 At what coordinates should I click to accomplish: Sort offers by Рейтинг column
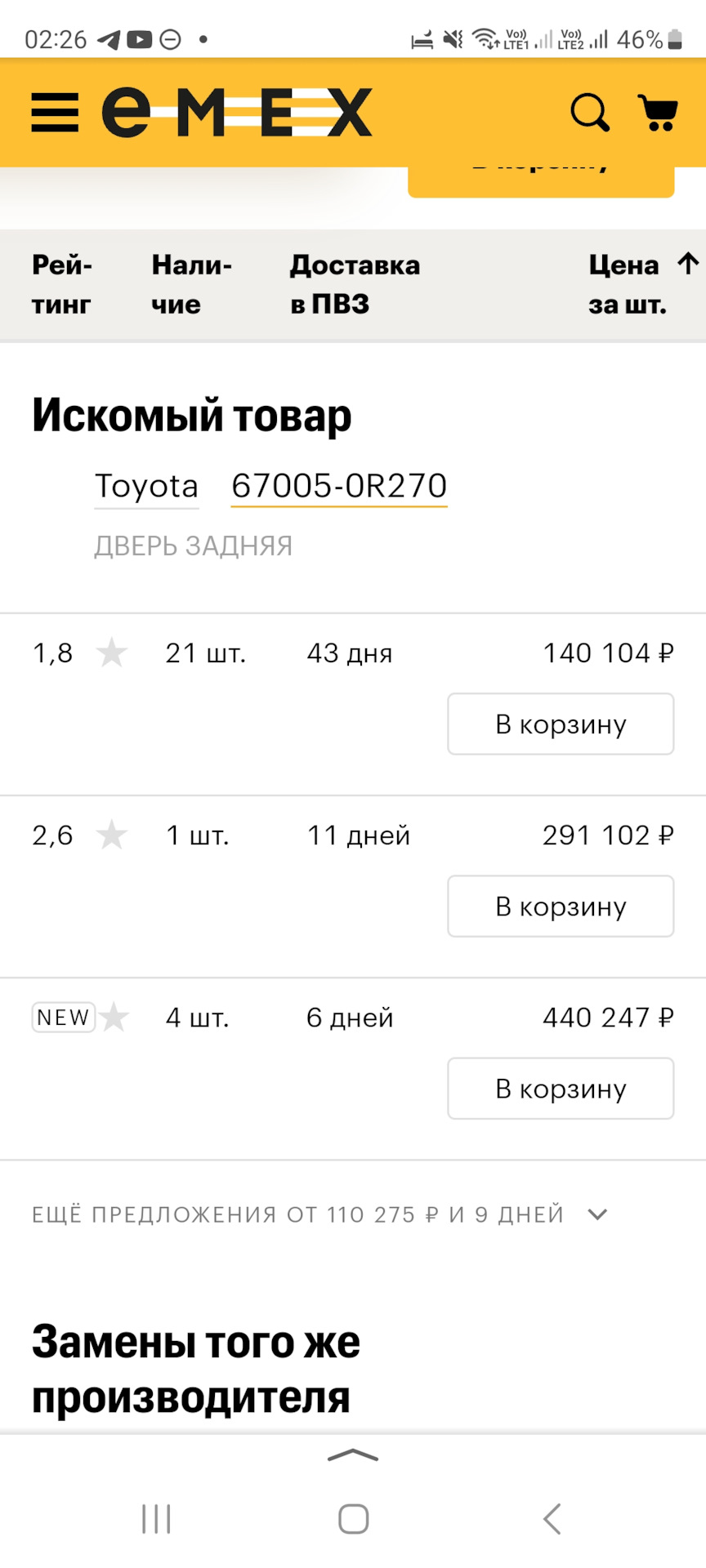[62, 284]
